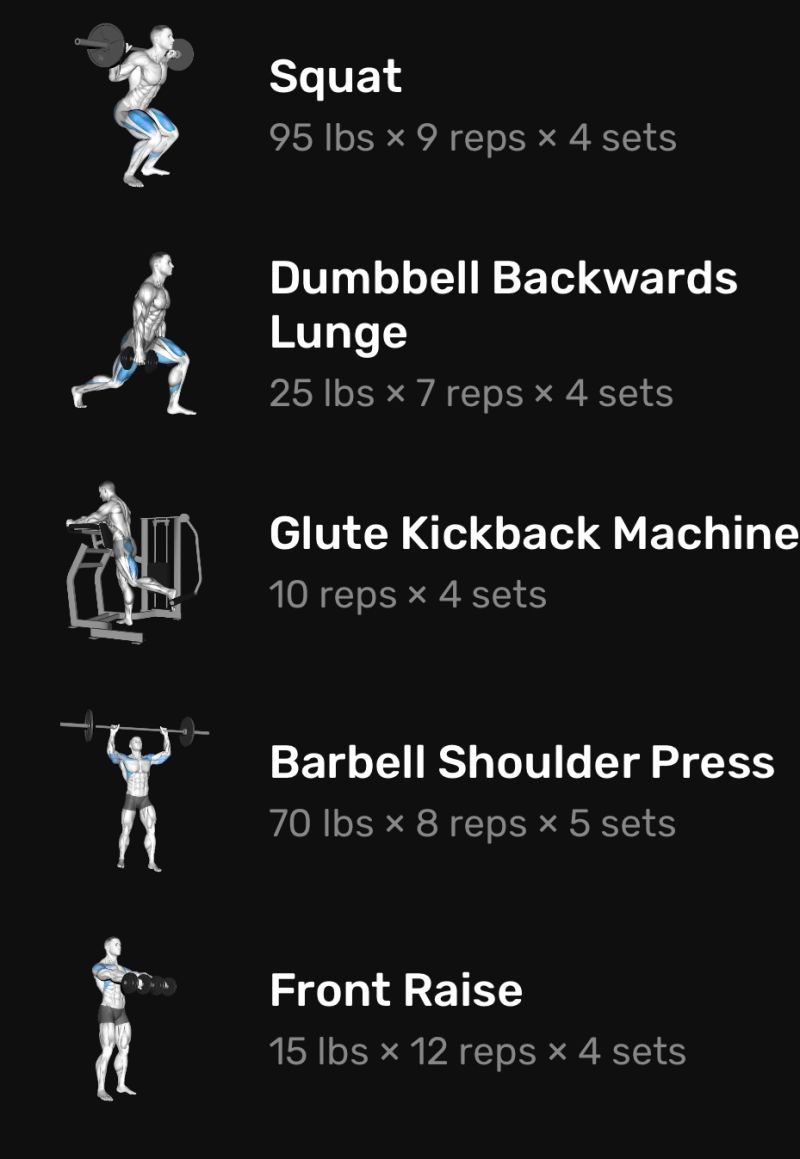Click the middle Glute Kickback row
The image size is (800, 1159).
(400, 560)
